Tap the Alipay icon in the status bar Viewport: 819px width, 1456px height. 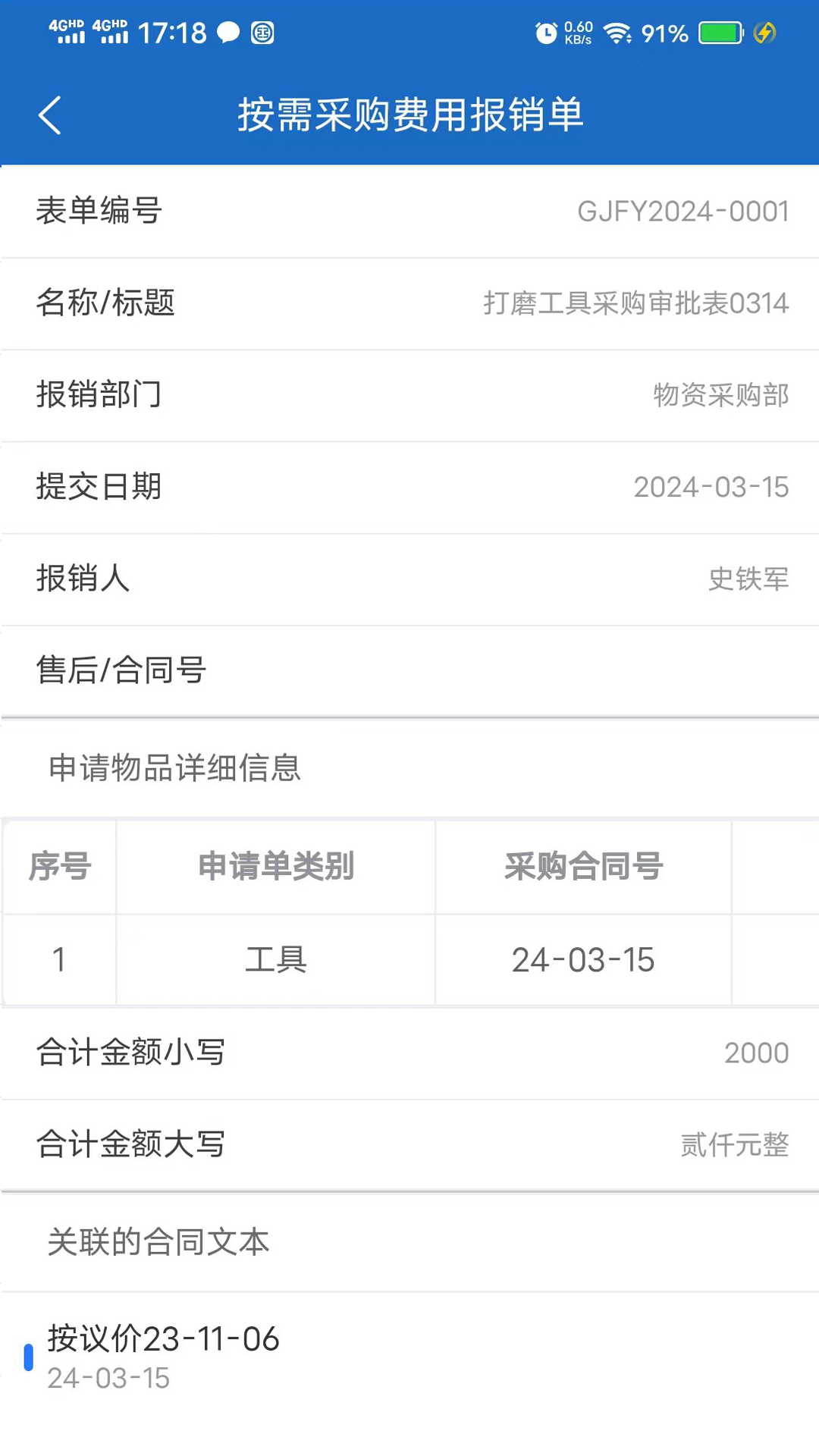262,33
